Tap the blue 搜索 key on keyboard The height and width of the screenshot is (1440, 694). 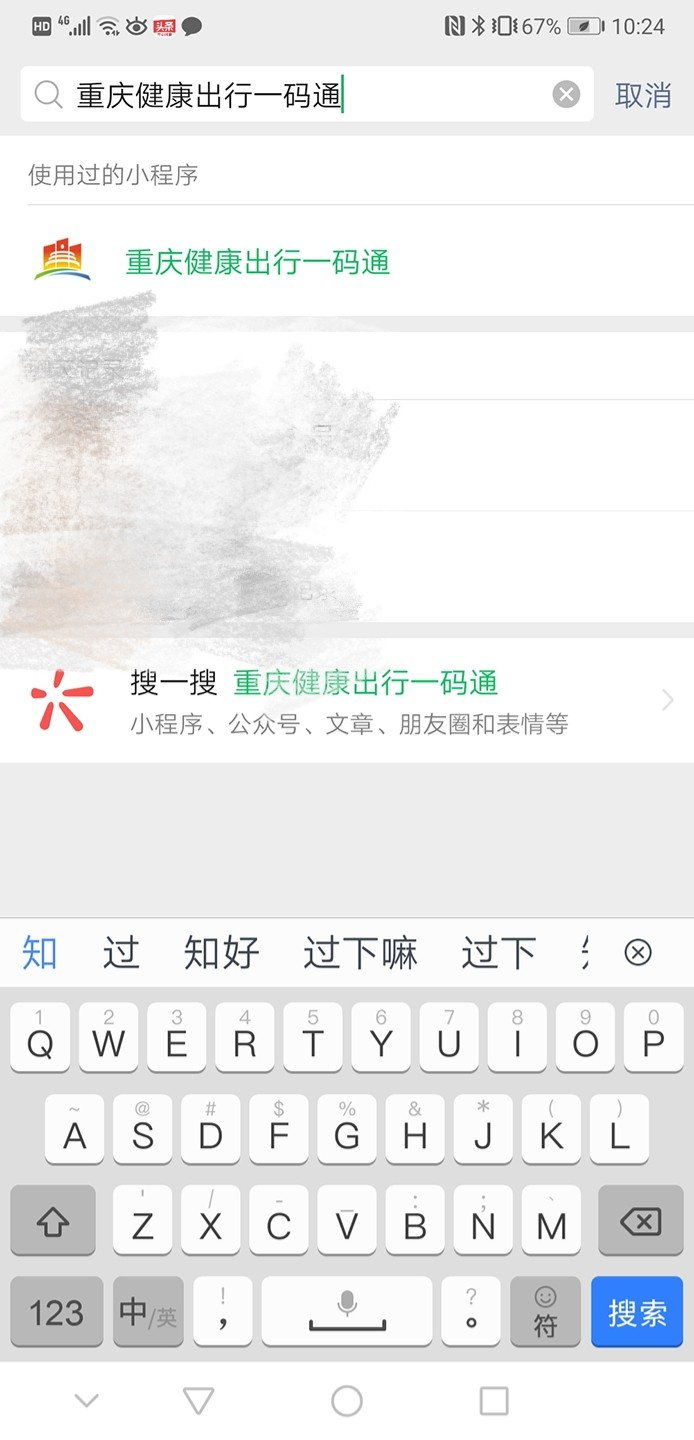point(637,1311)
